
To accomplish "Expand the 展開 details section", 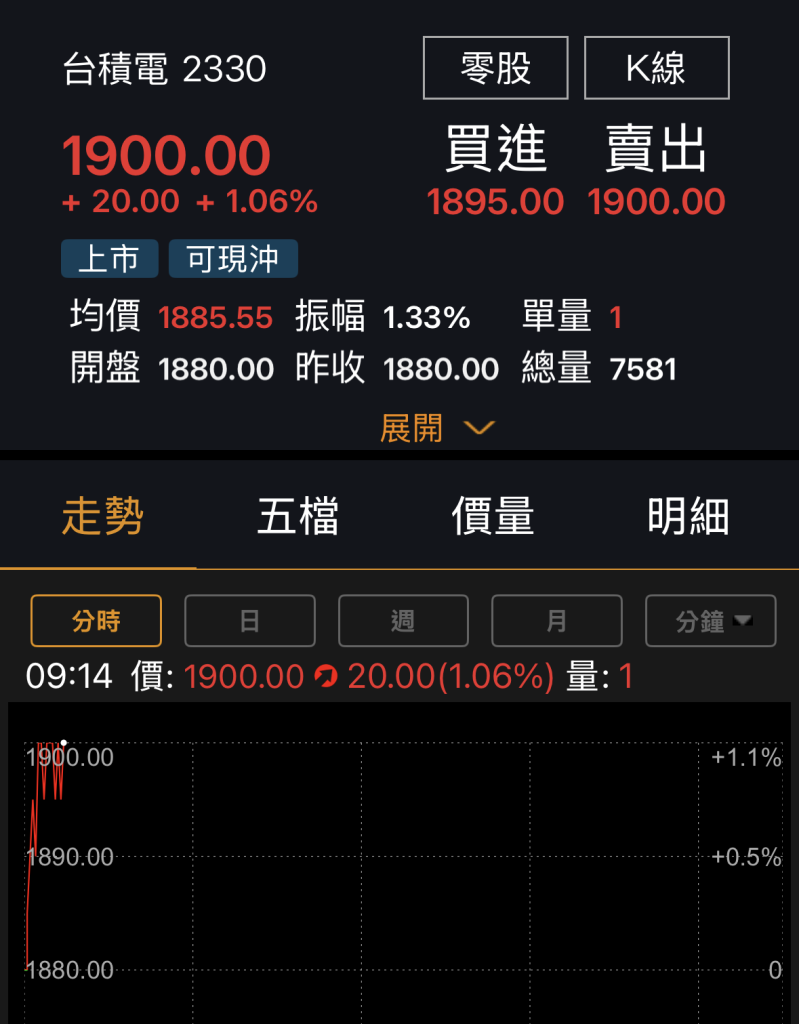I will point(410,427).
